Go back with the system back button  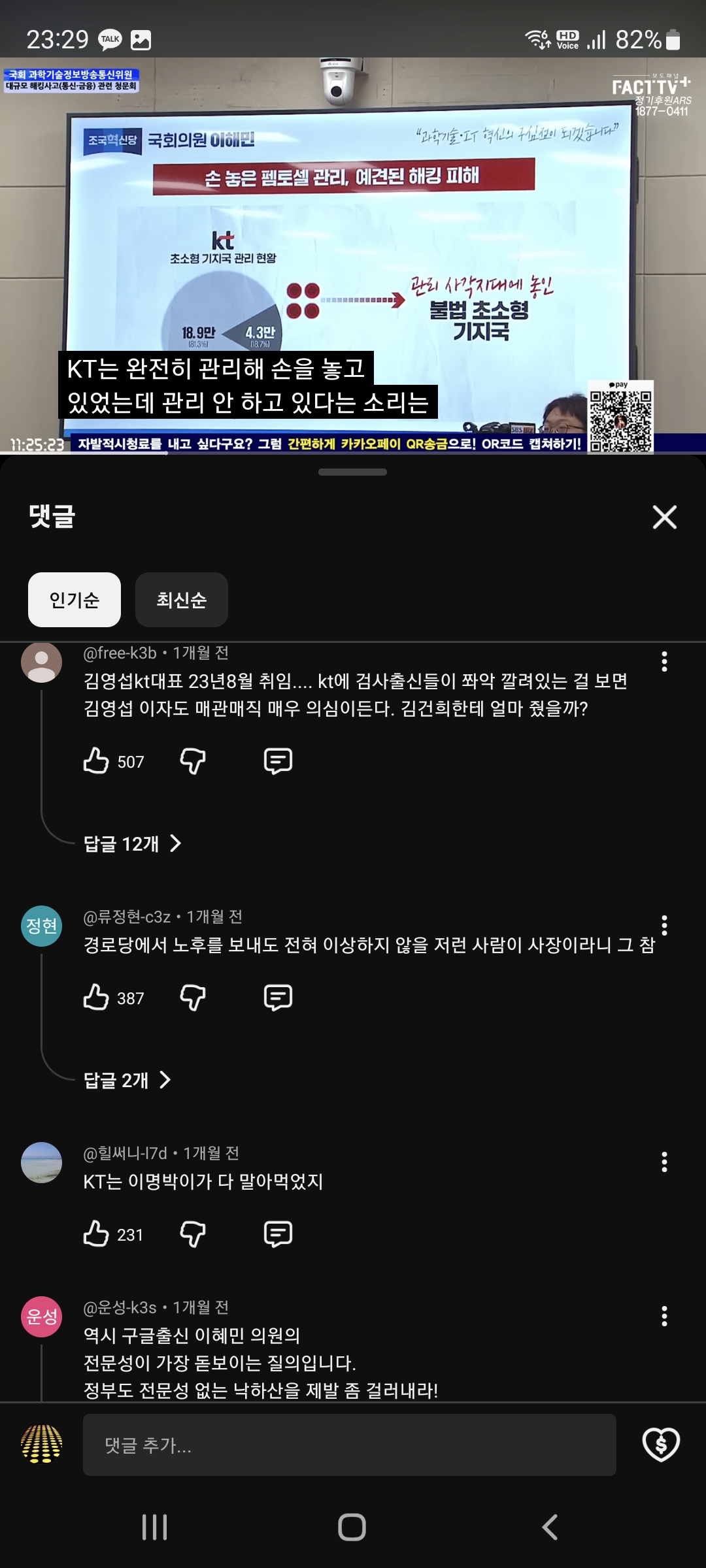click(x=550, y=1527)
